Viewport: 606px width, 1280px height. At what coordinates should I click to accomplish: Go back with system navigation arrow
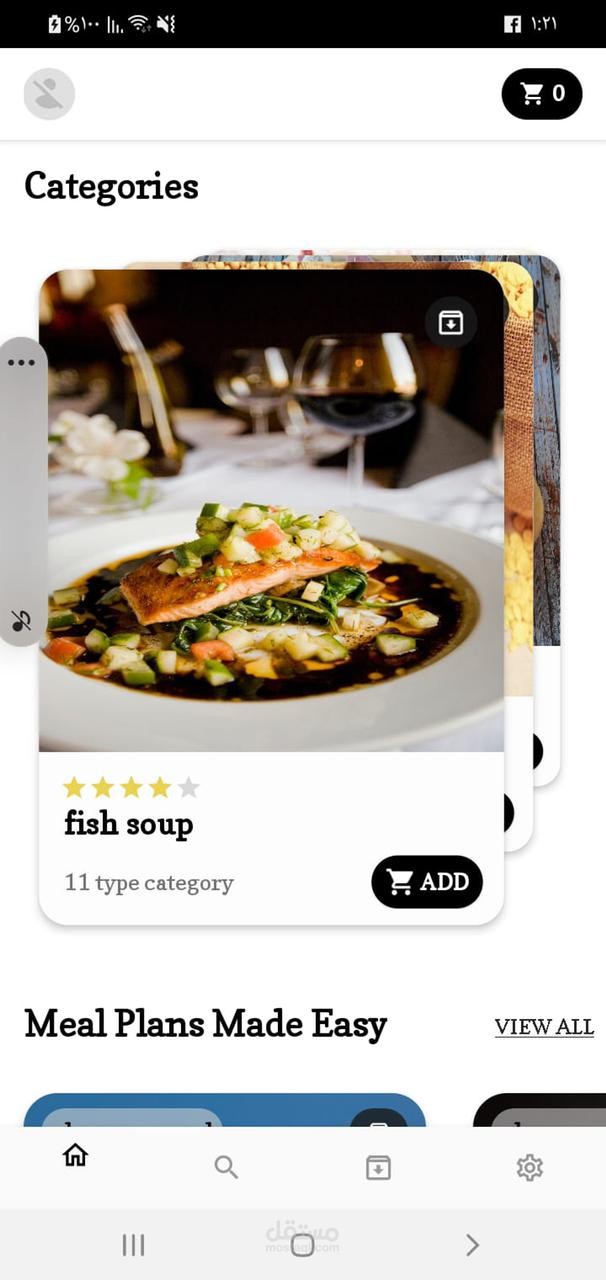[x=472, y=1245]
